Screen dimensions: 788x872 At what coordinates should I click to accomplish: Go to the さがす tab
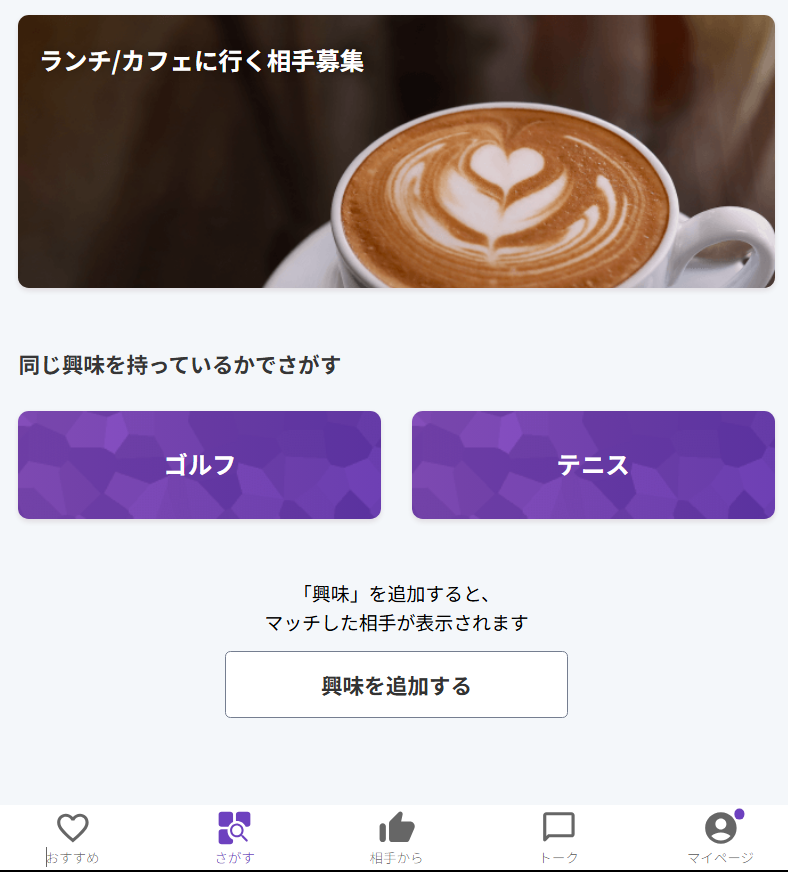click(x=234, y=838)
